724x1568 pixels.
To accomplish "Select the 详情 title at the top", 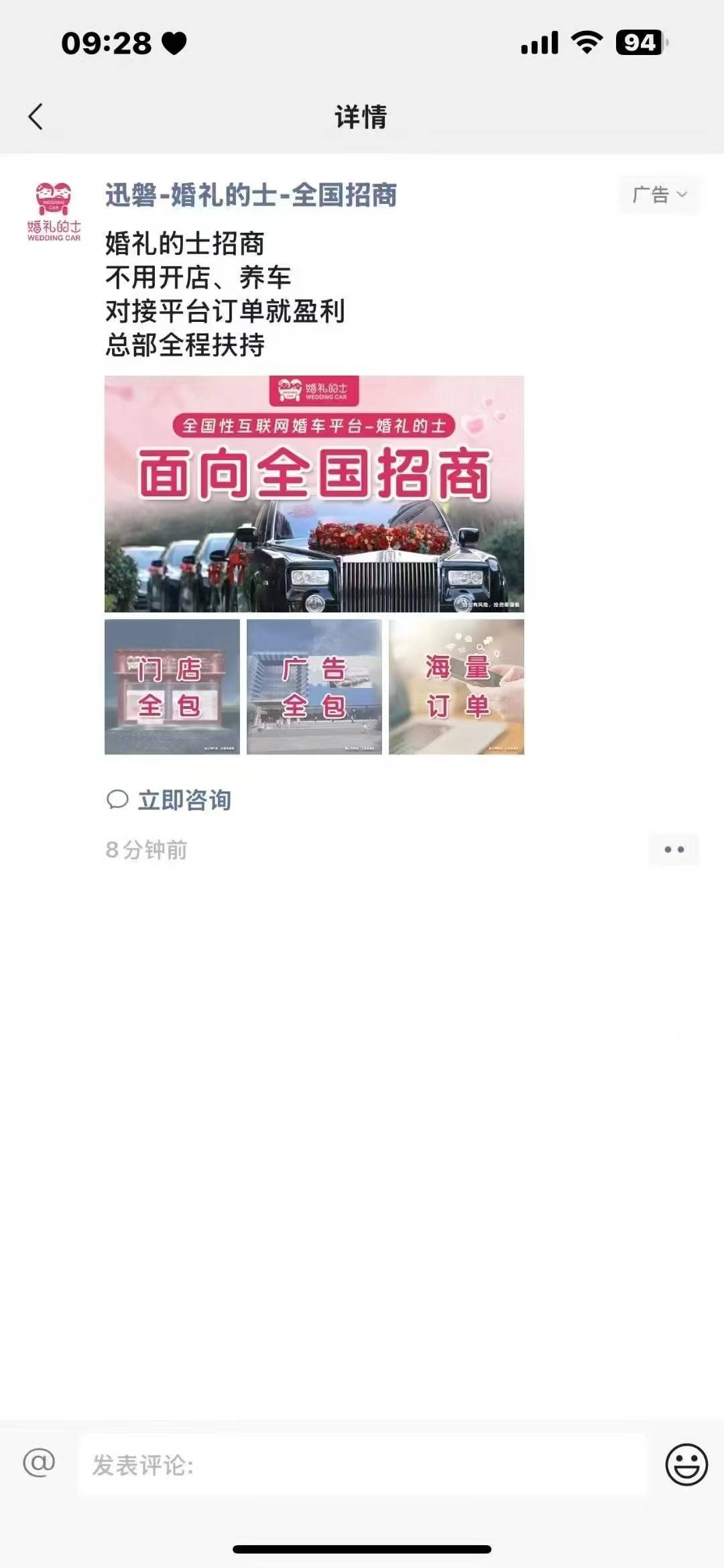I will point(361,115).
